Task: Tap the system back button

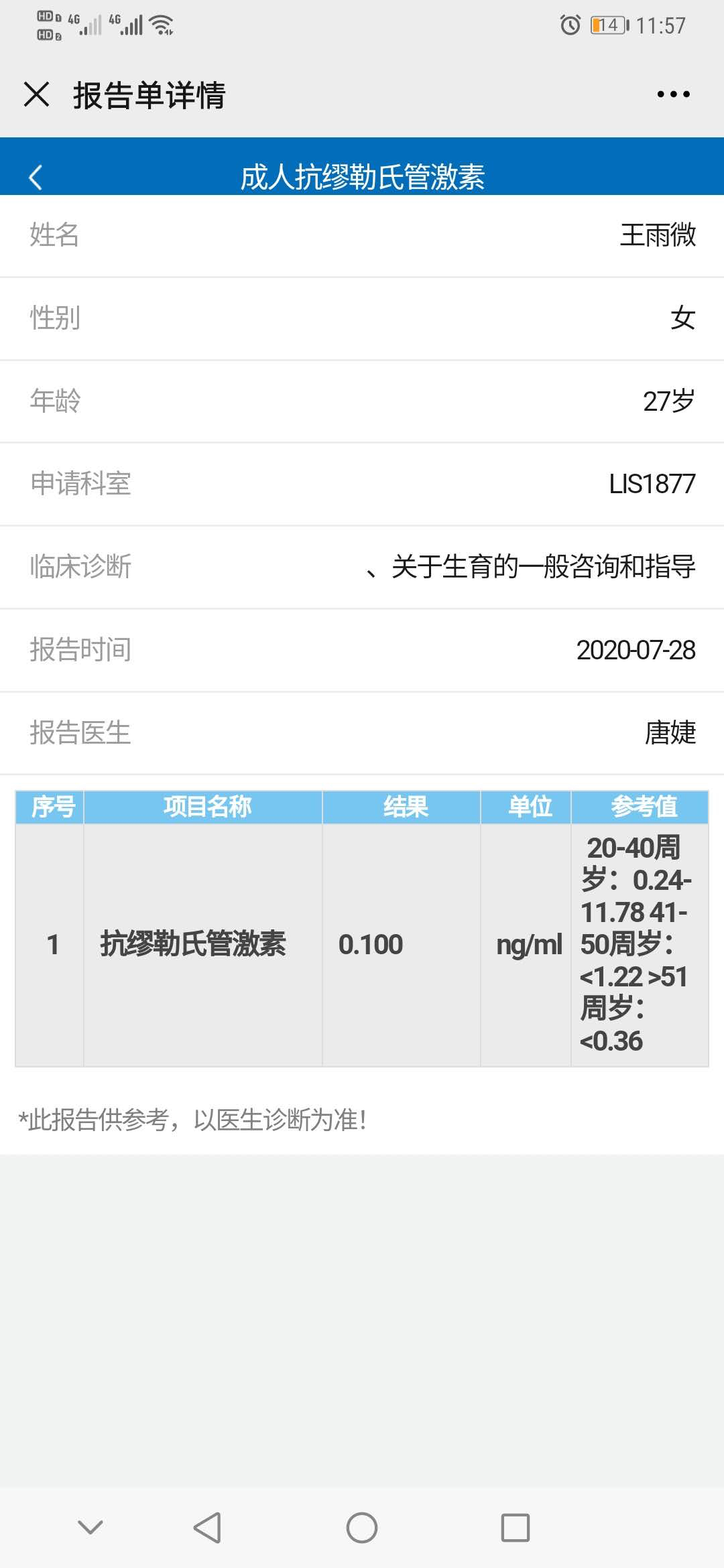Action: (207, 1528)
